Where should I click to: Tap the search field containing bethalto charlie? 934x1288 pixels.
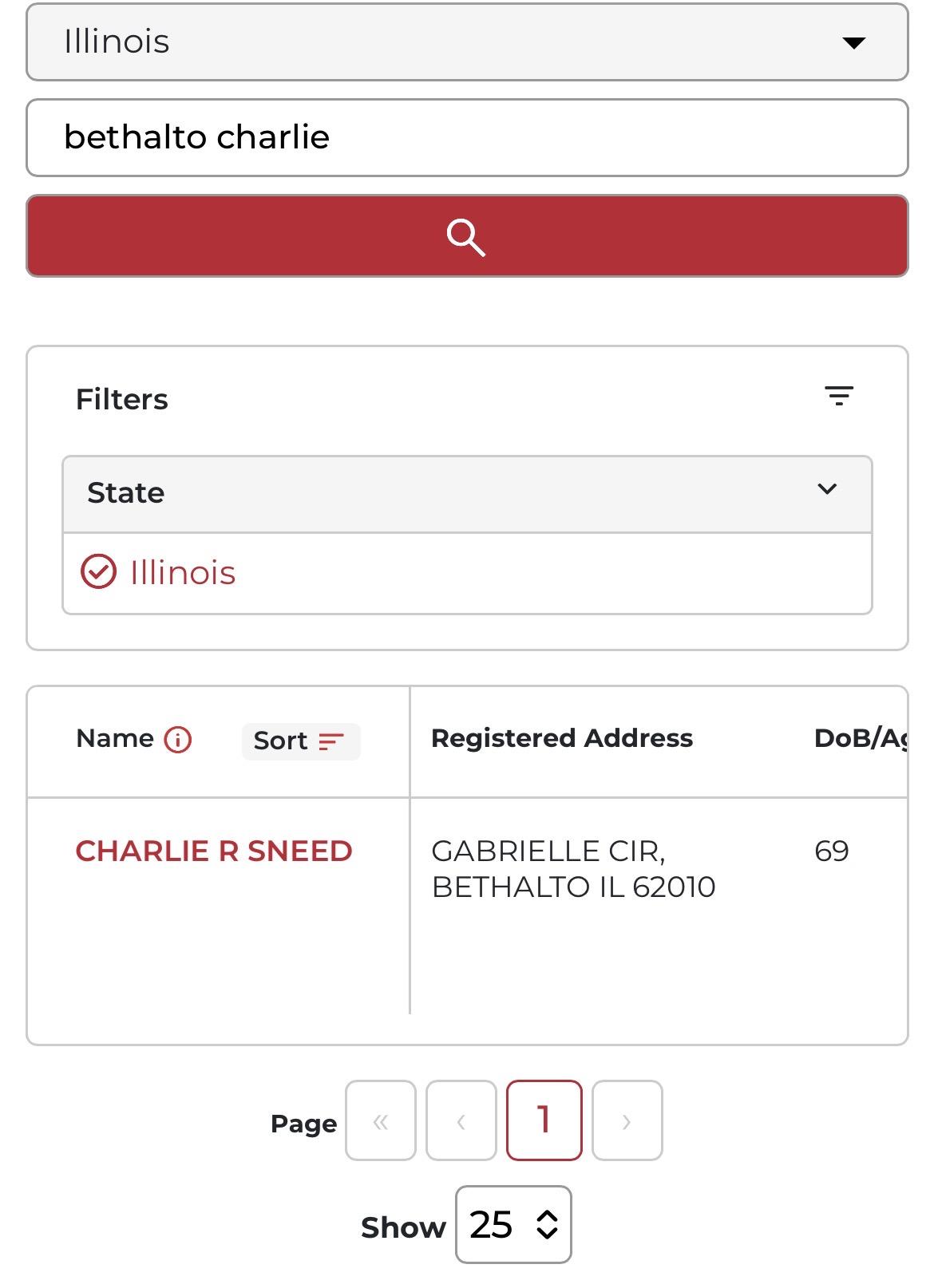click(x=467, y=137)
